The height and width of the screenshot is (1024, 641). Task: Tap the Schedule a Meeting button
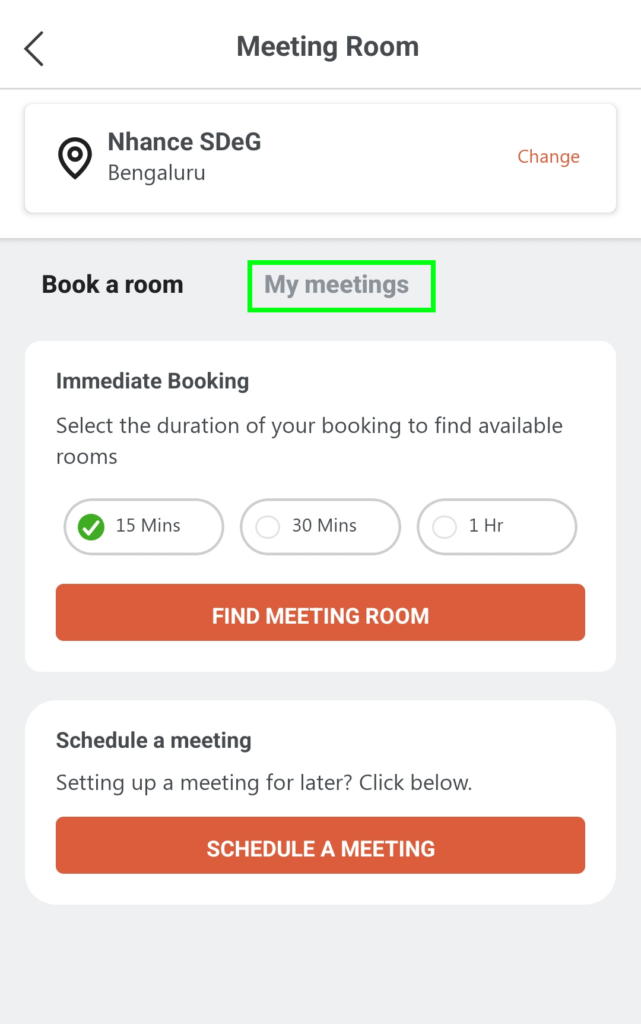320,846
